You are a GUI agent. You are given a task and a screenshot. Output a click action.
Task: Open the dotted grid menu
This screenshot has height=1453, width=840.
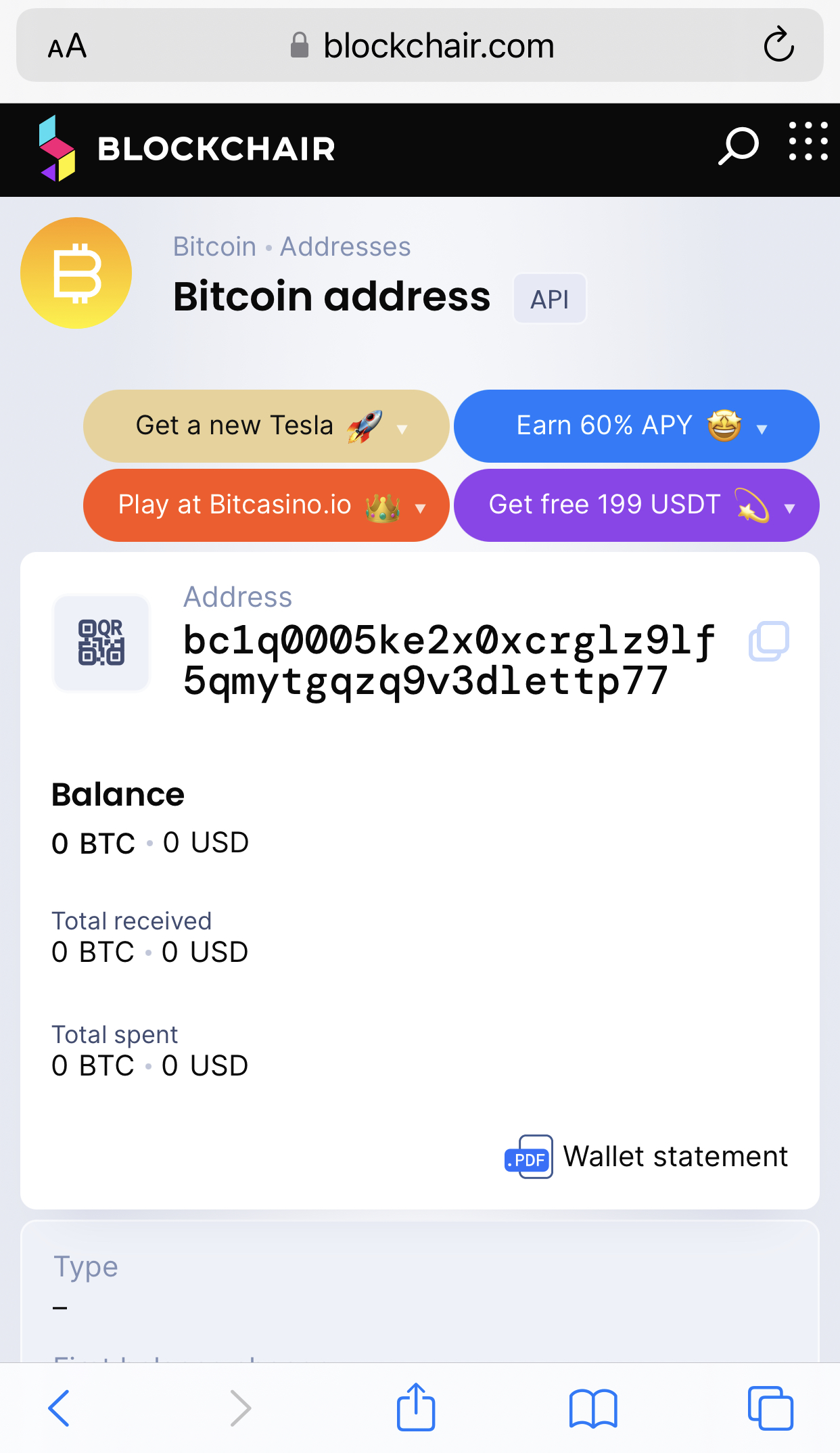[x=808, y=141]
